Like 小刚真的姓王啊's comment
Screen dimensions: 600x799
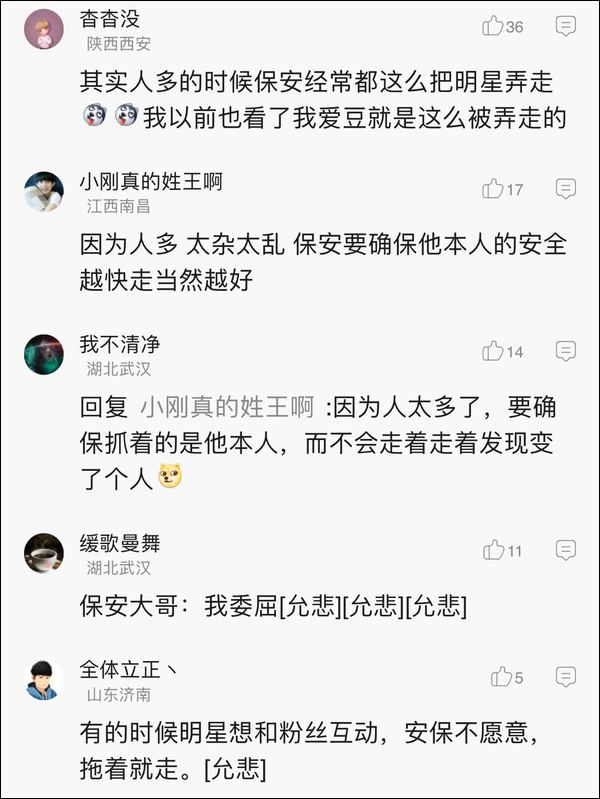click(x=493, y=189)
